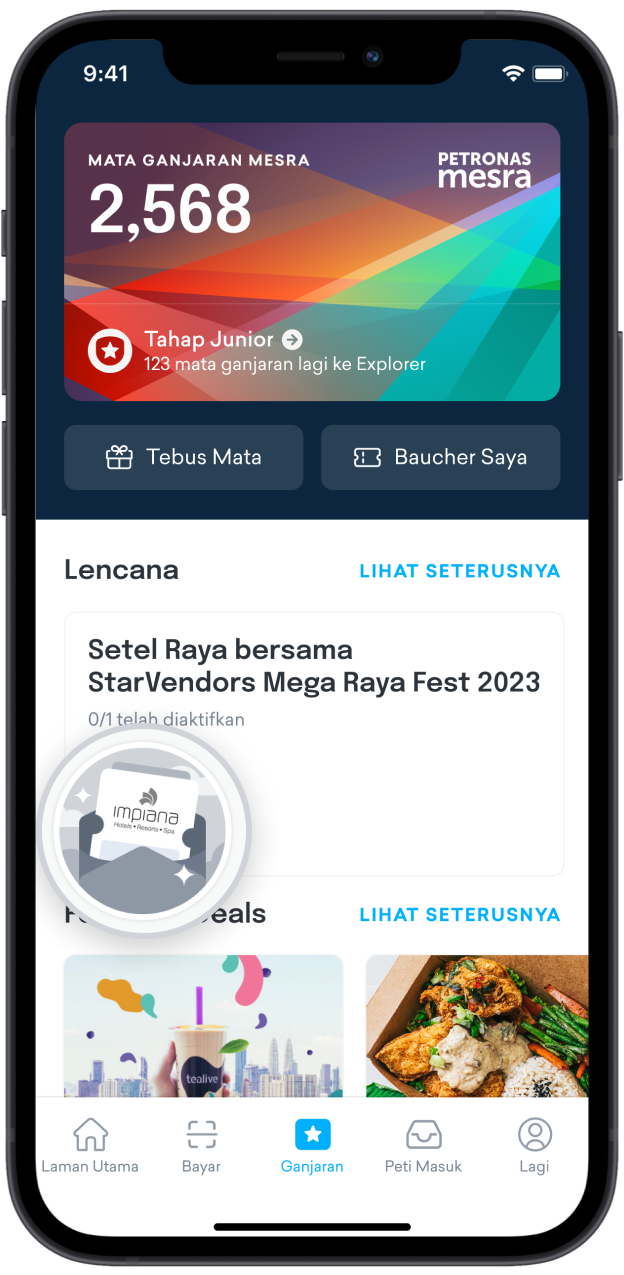Open Tahap Junior tier details arrow
This screenshot has height=1275, width=624.
(292, 339)
